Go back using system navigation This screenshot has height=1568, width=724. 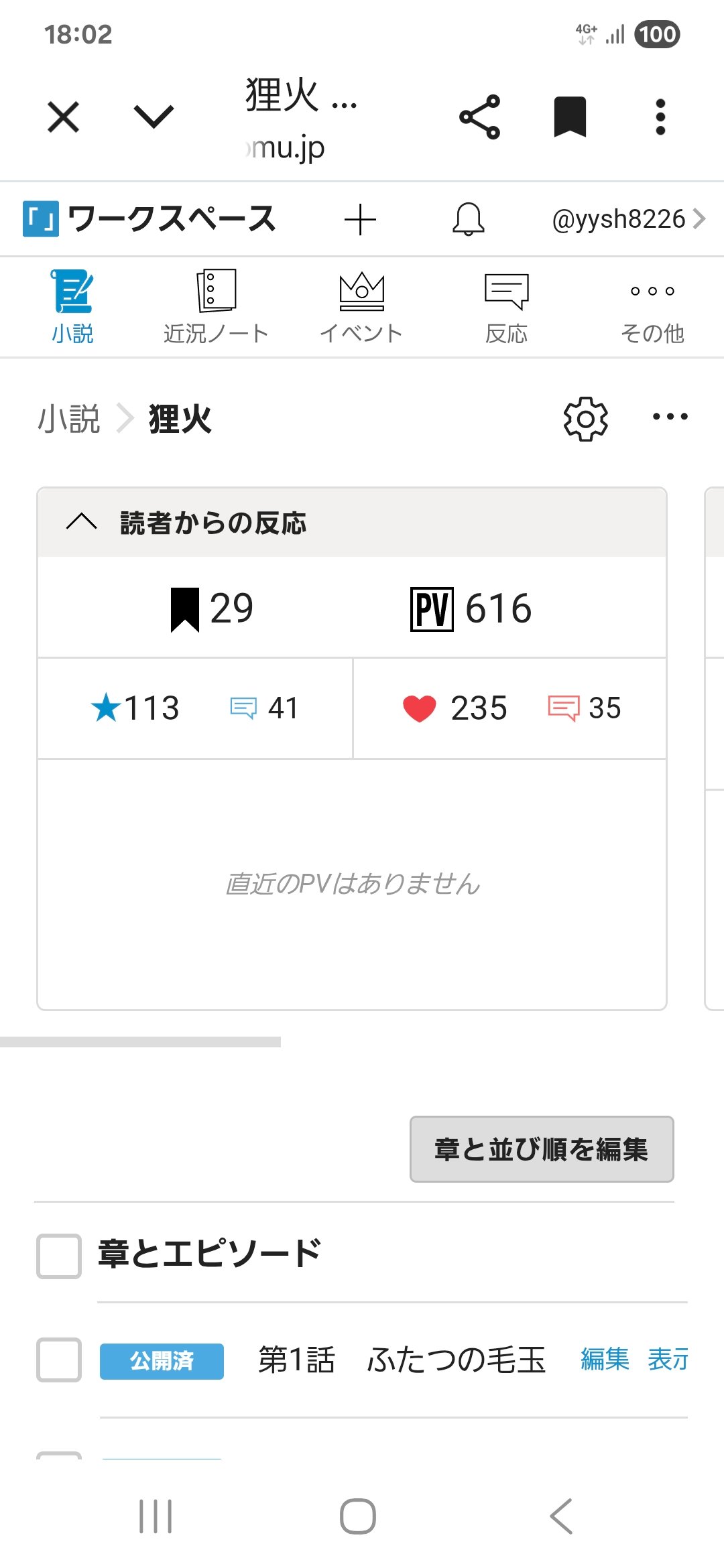562,1516
